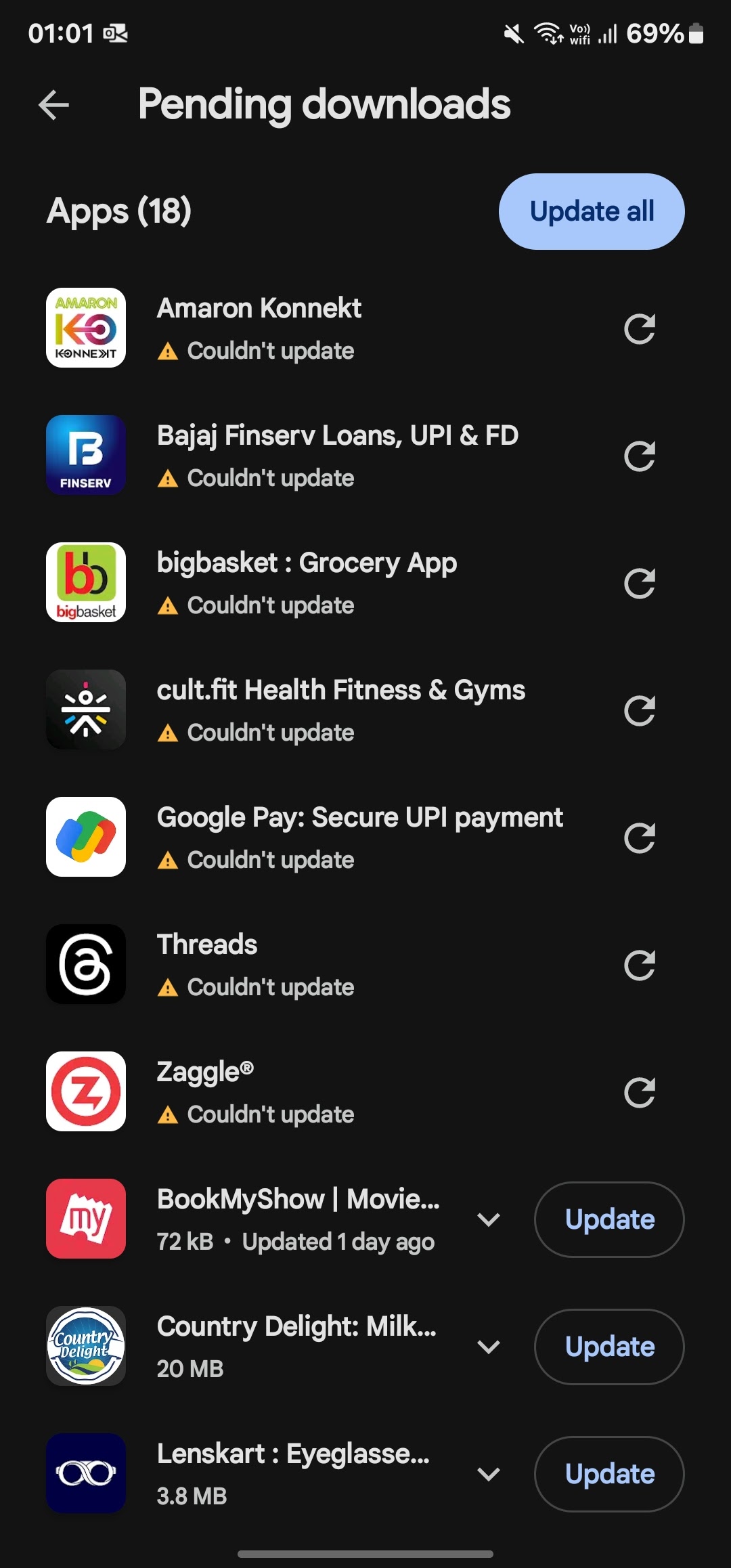Go back from Pending downloads
The height and width of the screenshot is (1568, 731).
click(54, 105)
